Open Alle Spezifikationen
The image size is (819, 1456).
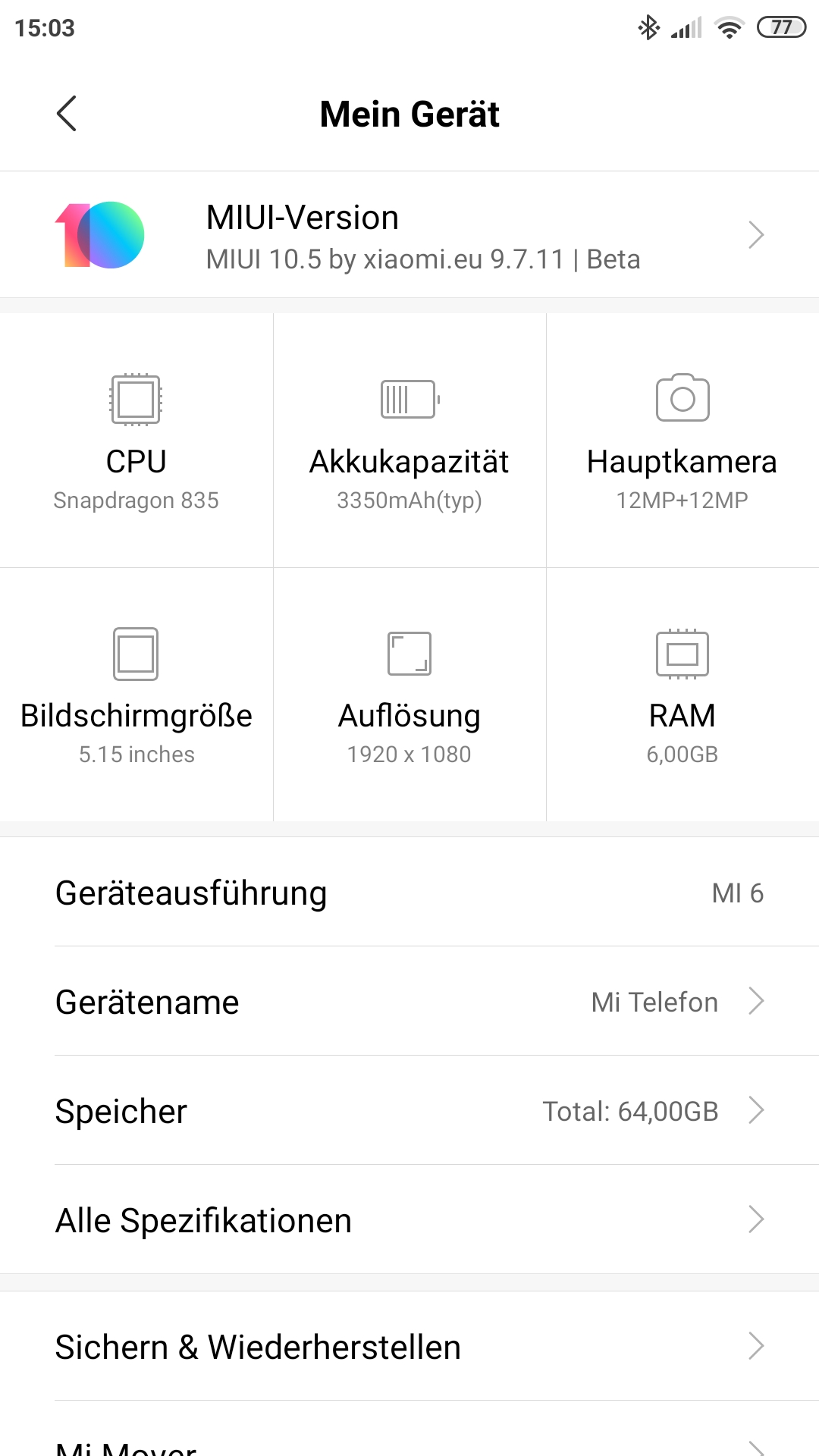(x=409, y=1220)
